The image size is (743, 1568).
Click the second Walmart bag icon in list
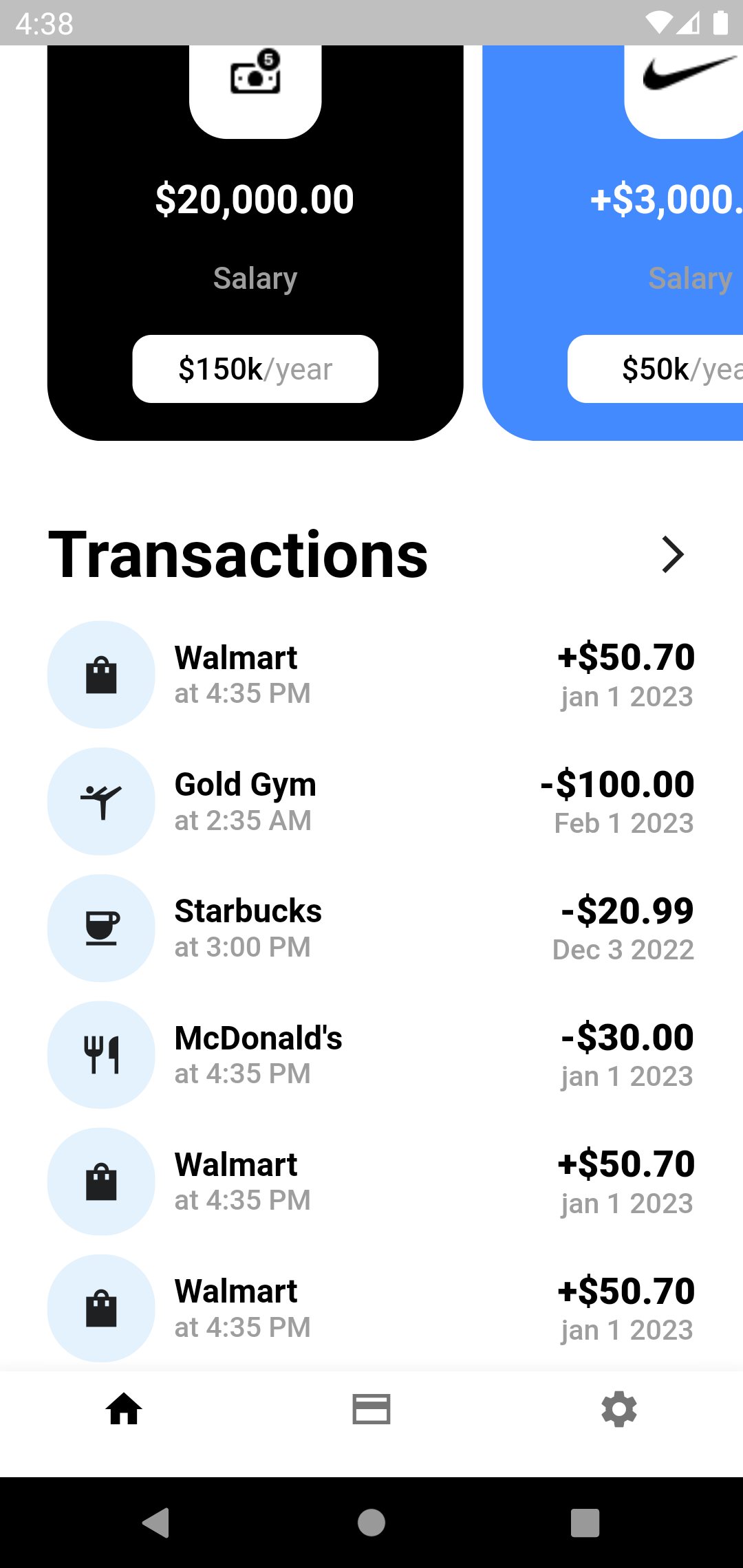(100, 1182)
